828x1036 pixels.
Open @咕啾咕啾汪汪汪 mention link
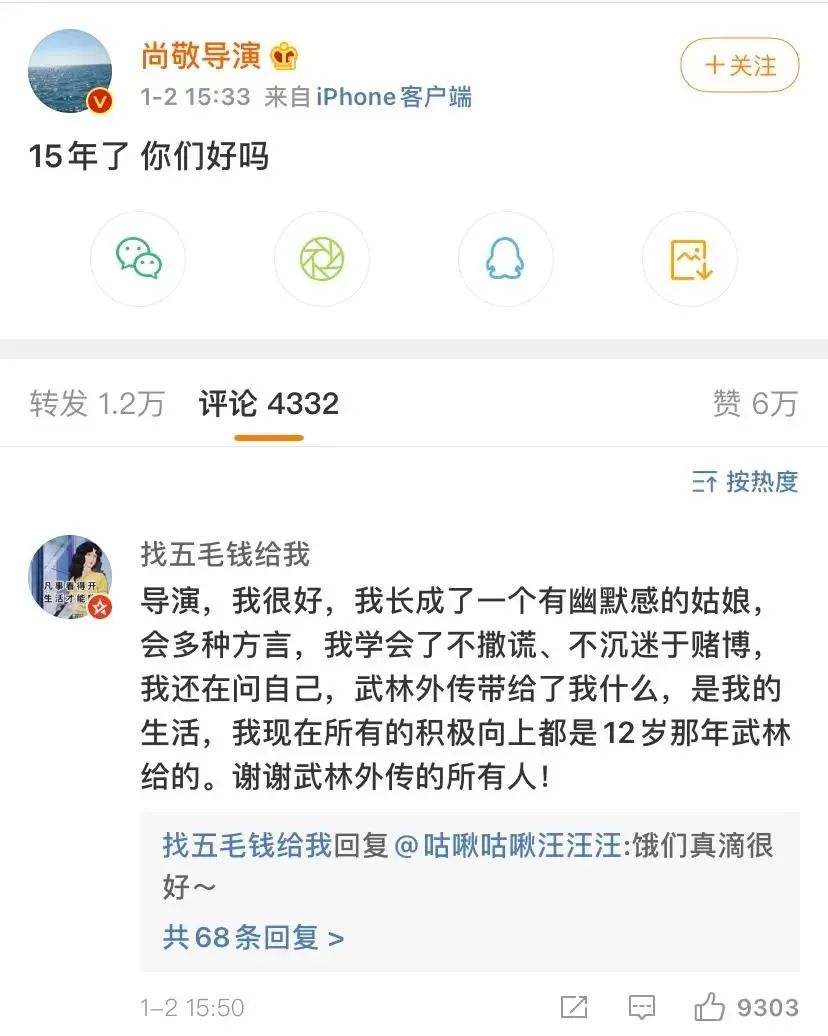(x=511, y=846)
